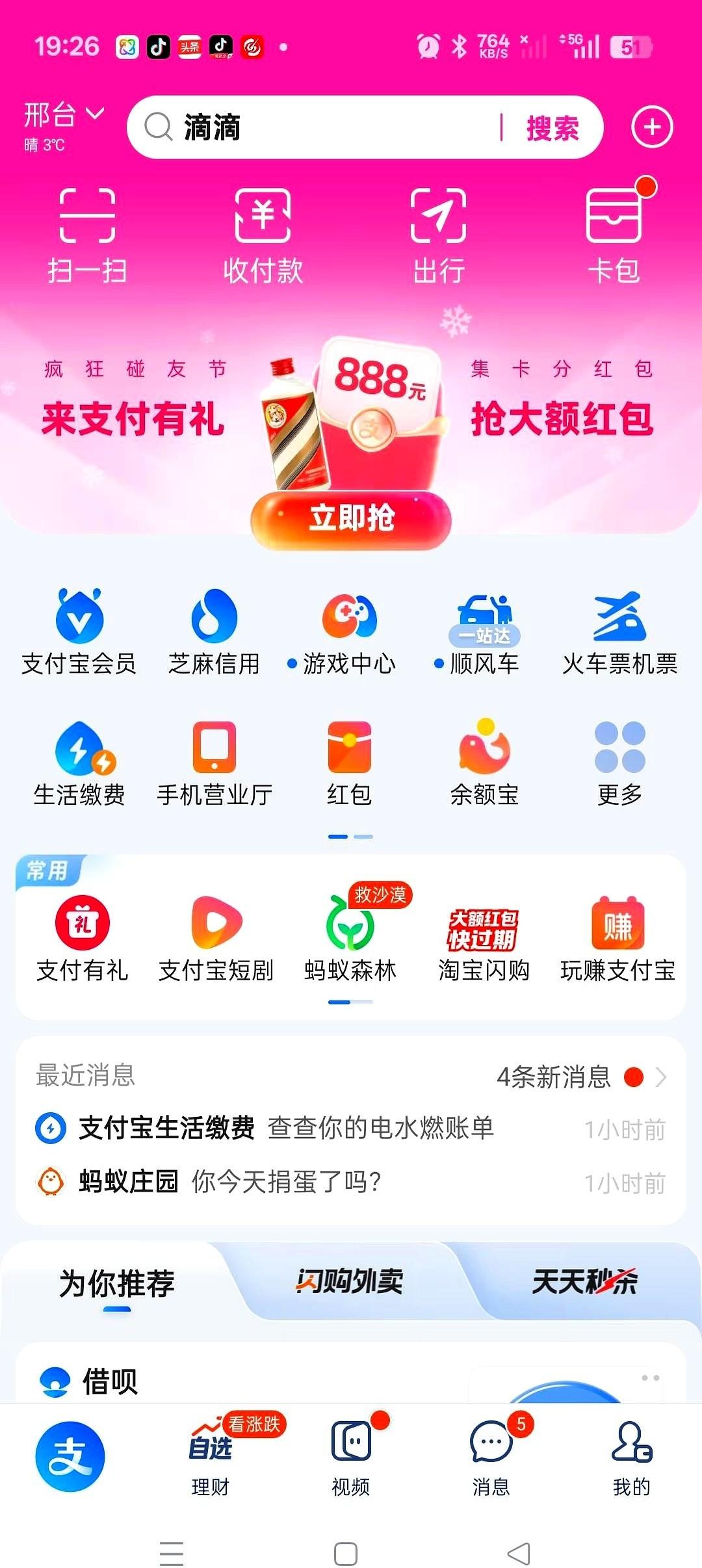Screen dimensions: 702x1568
Task: Switch to the 天天秒杀 tab
Action: 578,1281
